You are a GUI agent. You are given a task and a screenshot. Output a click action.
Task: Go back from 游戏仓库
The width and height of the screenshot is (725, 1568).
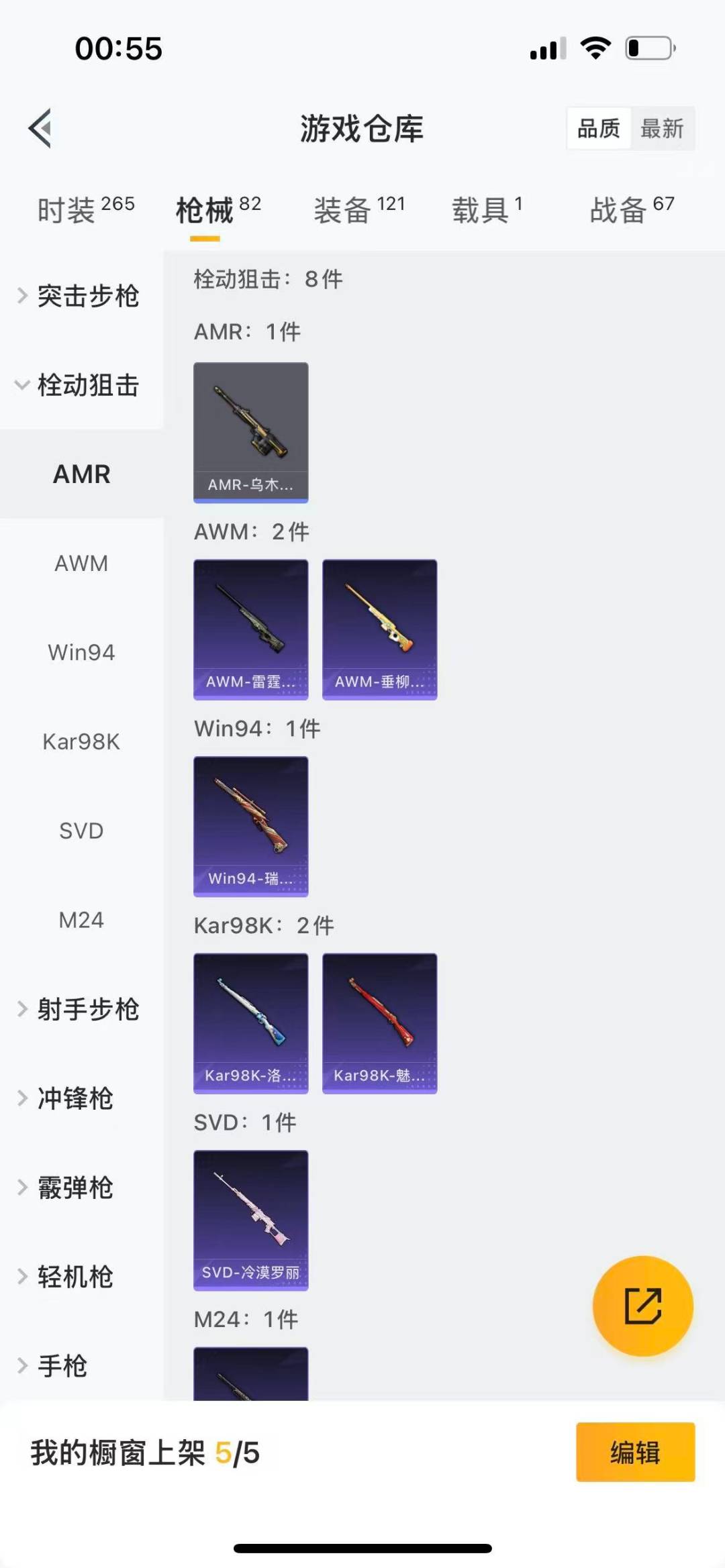coord(40,128)
